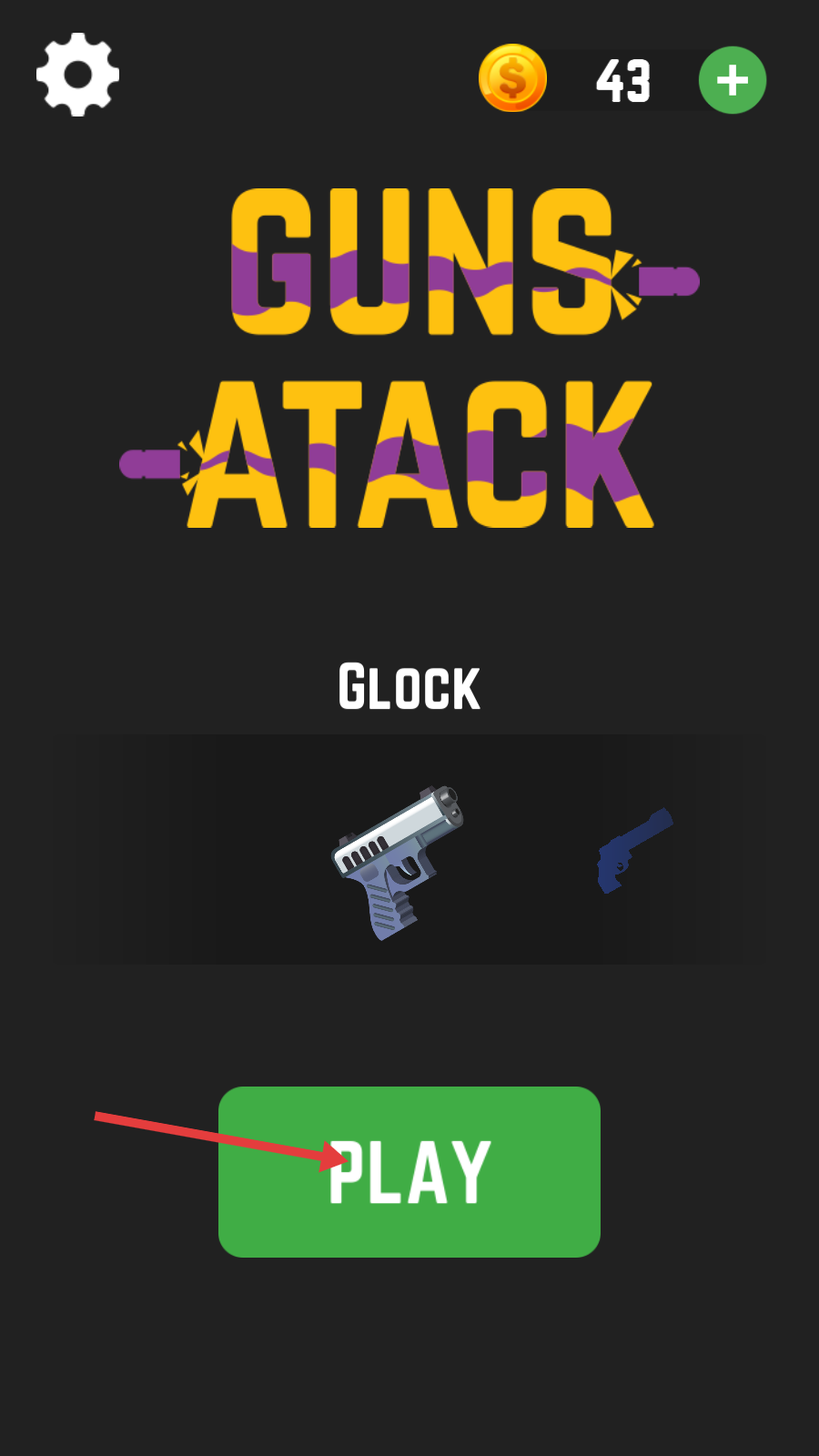Open the settings gear

tap(77, 75)
